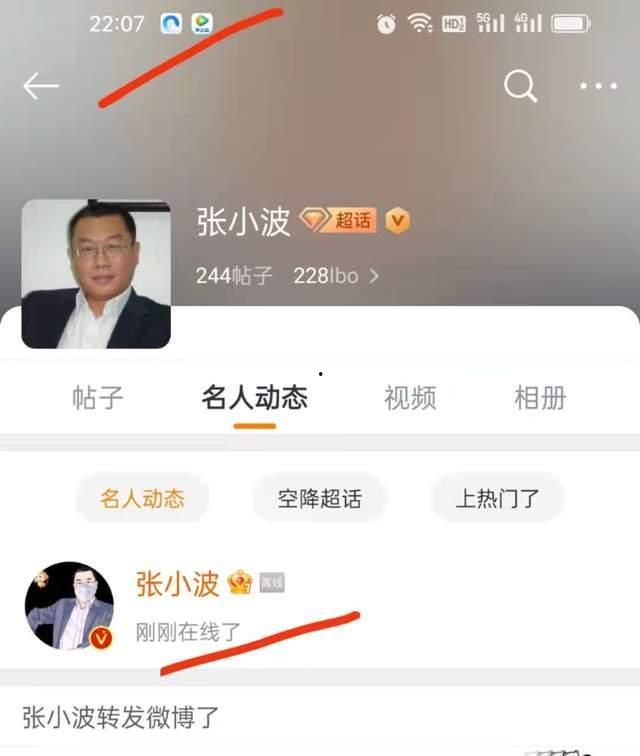
Task: Switch to the 视频 tab
Action: click(x=410, y=397)
